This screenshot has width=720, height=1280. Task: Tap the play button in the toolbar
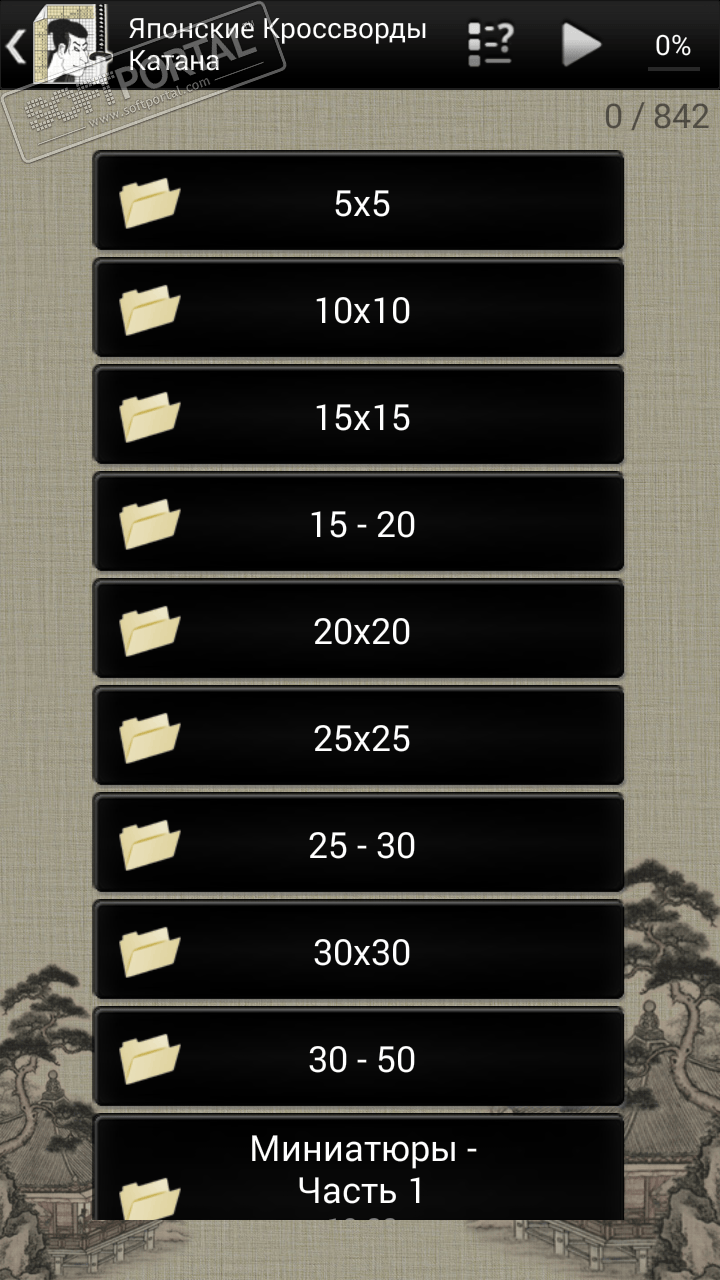pyautogui.click(x=581, y=44)
